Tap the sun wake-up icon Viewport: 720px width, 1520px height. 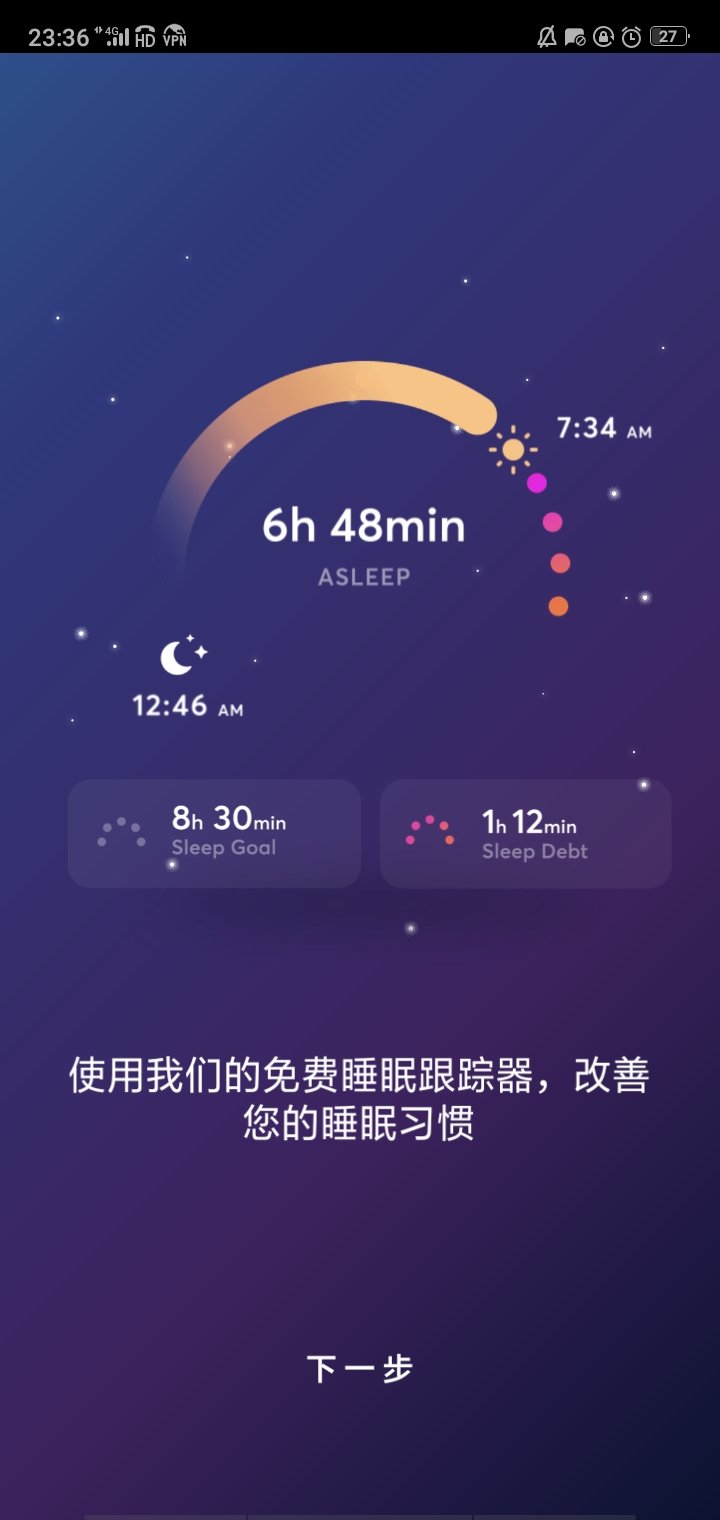tap(514, 448)
